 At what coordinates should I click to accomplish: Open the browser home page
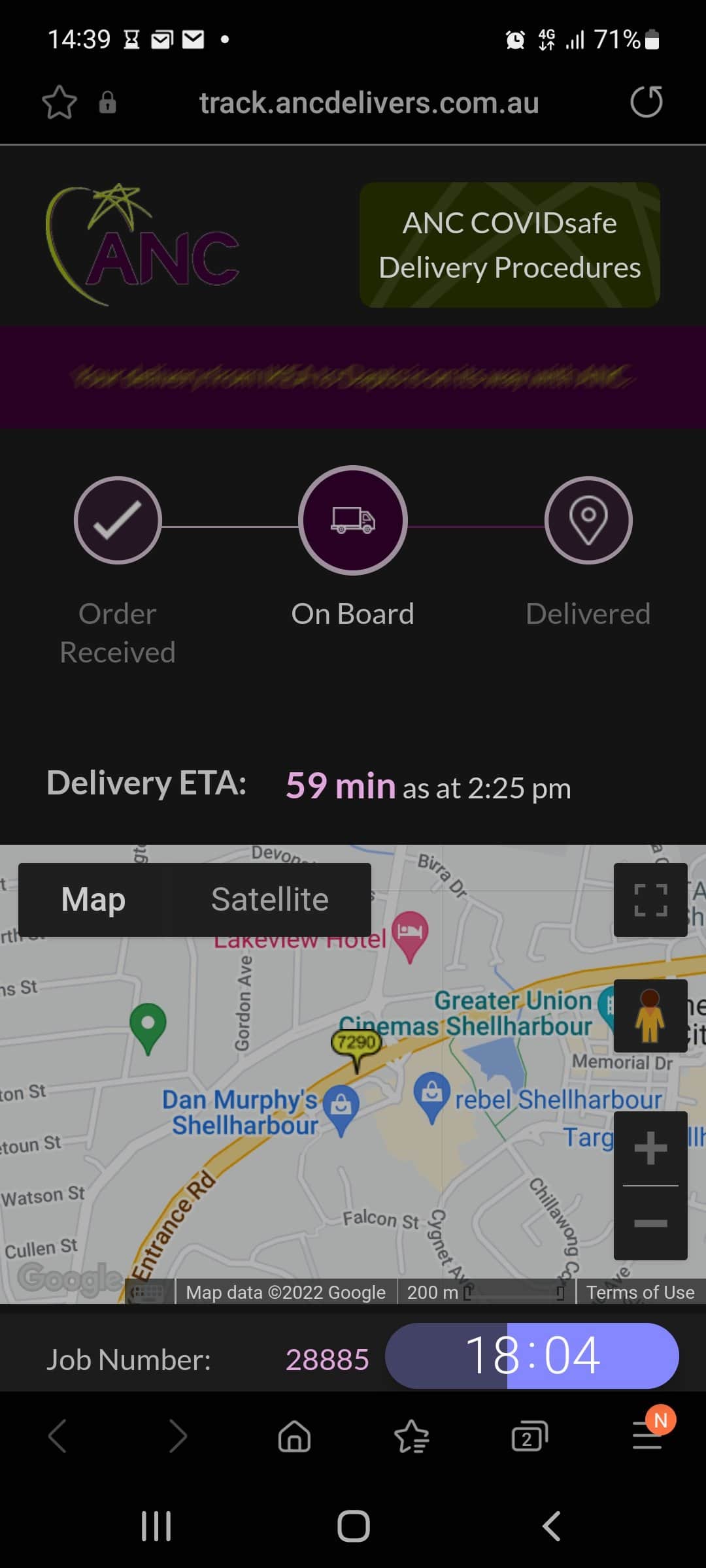click(x=294, y=1437)
